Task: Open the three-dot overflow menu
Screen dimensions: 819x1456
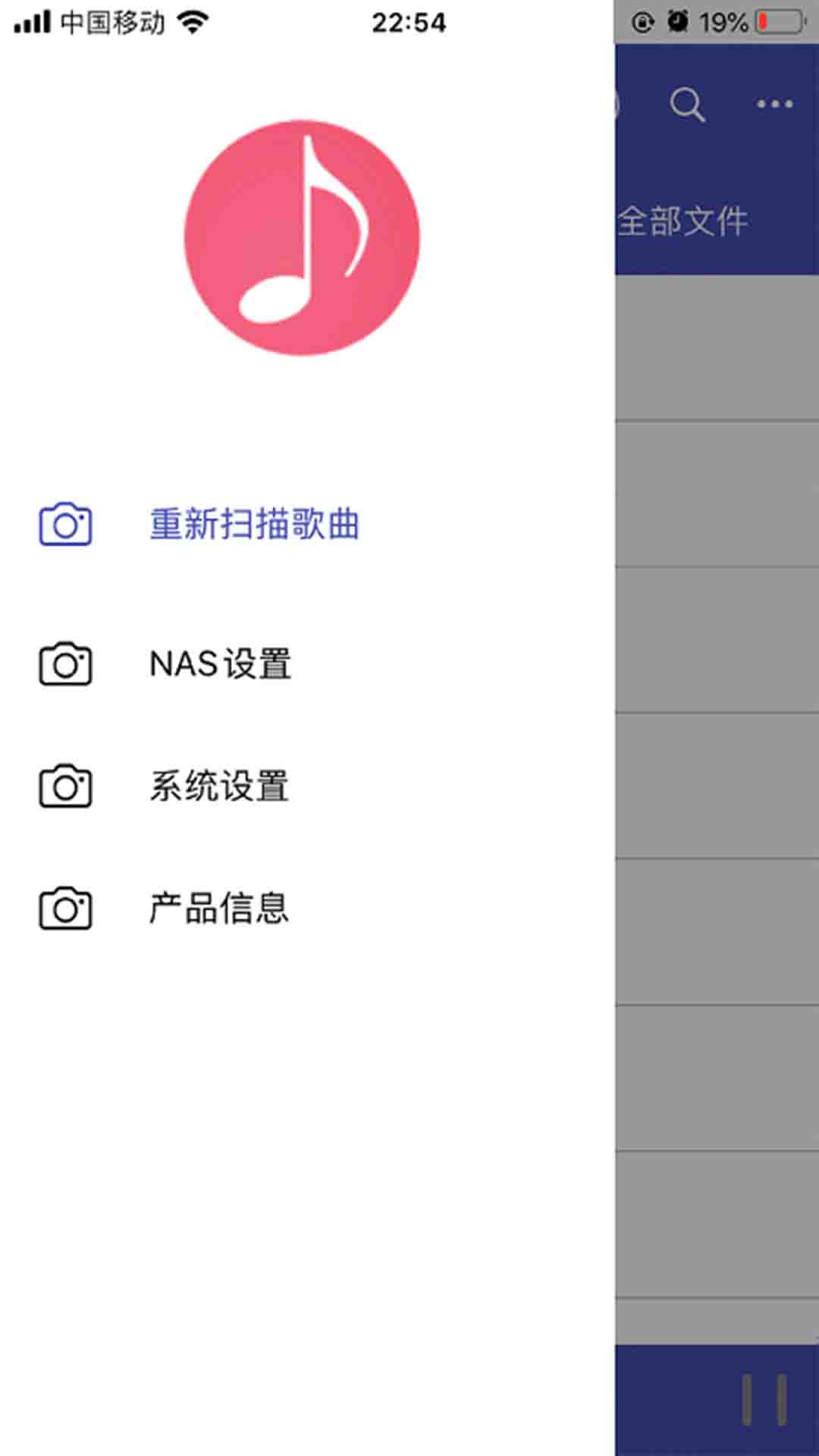Action: [x=775, y=105]
